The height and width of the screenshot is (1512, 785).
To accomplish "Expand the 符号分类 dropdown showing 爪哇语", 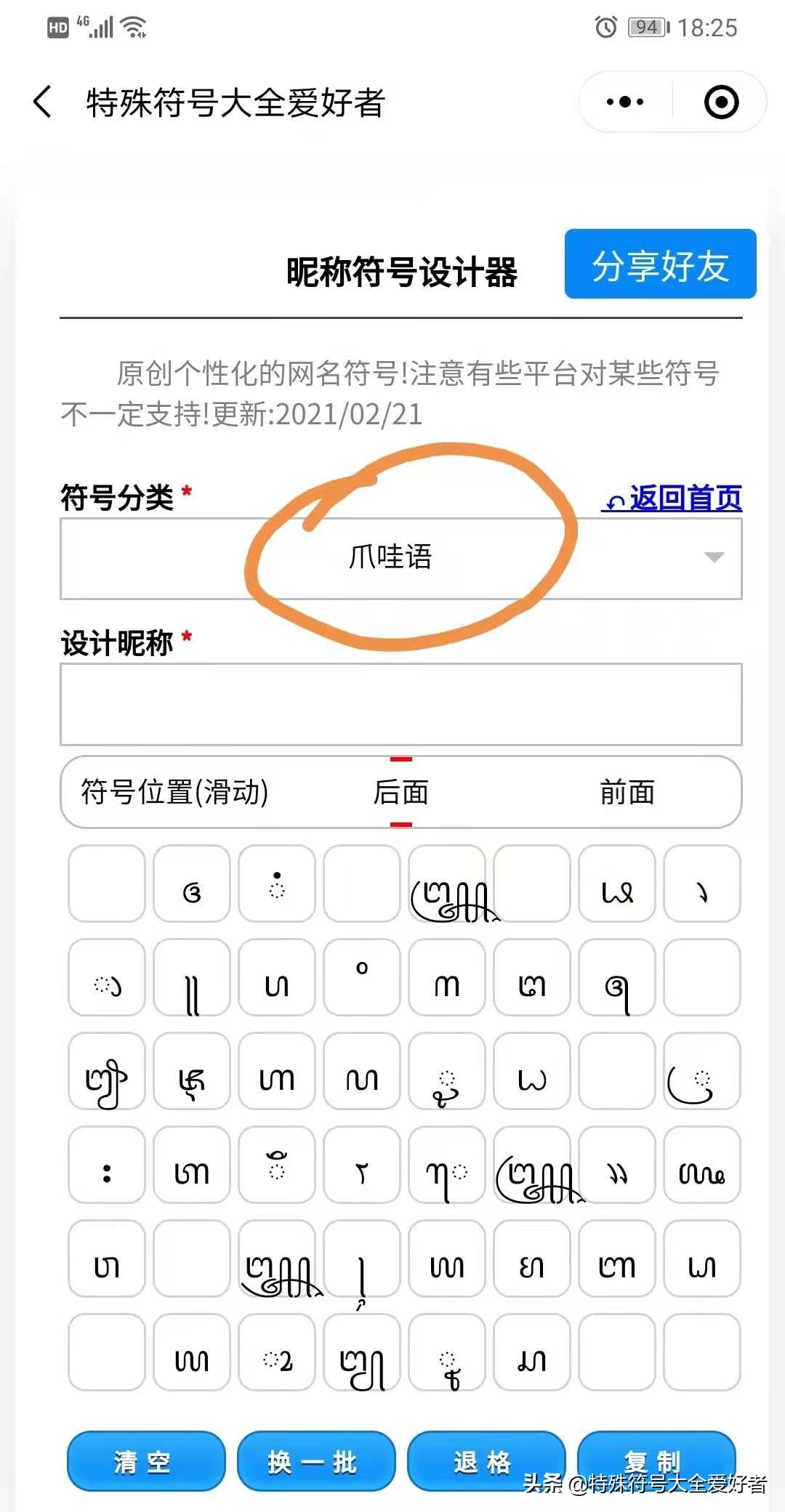I will [x=400, y=558].
